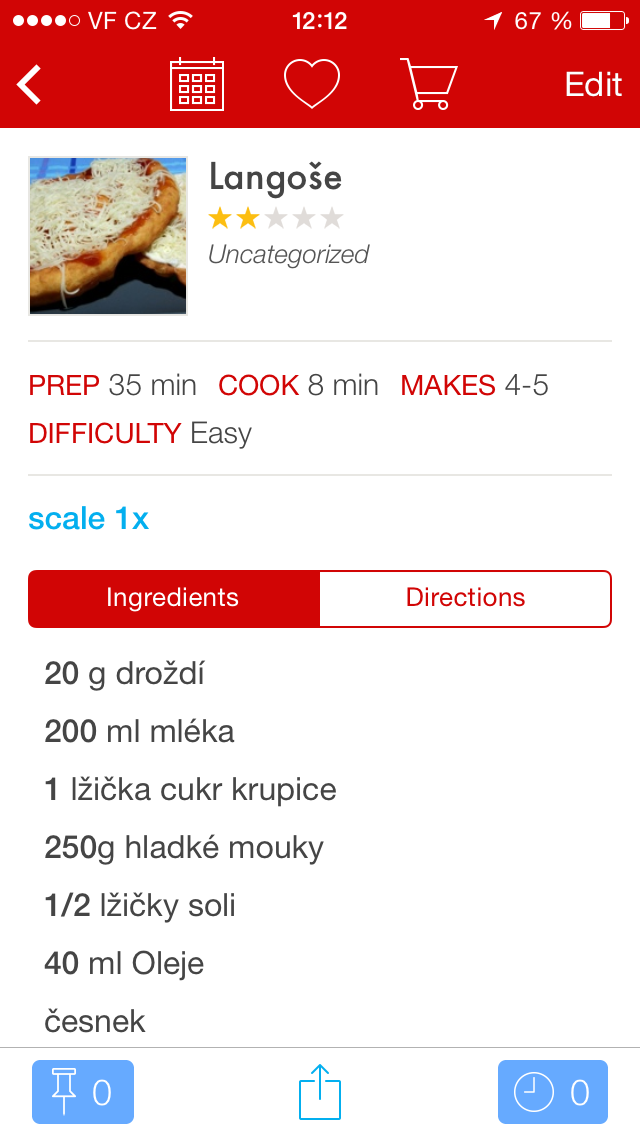Open the pin button
The height and width of the screenshot is (1136, 640).
click(x=83, y=1092)
